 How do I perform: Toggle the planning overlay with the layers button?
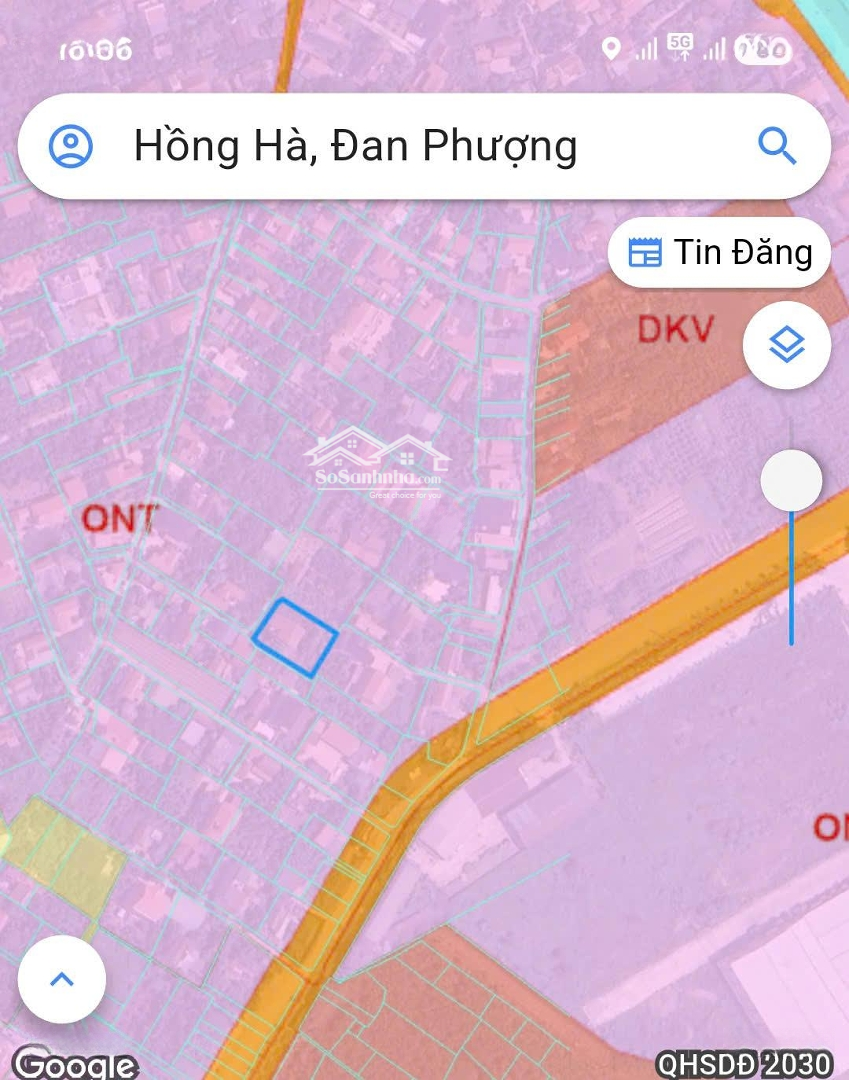tap(787, 344)
